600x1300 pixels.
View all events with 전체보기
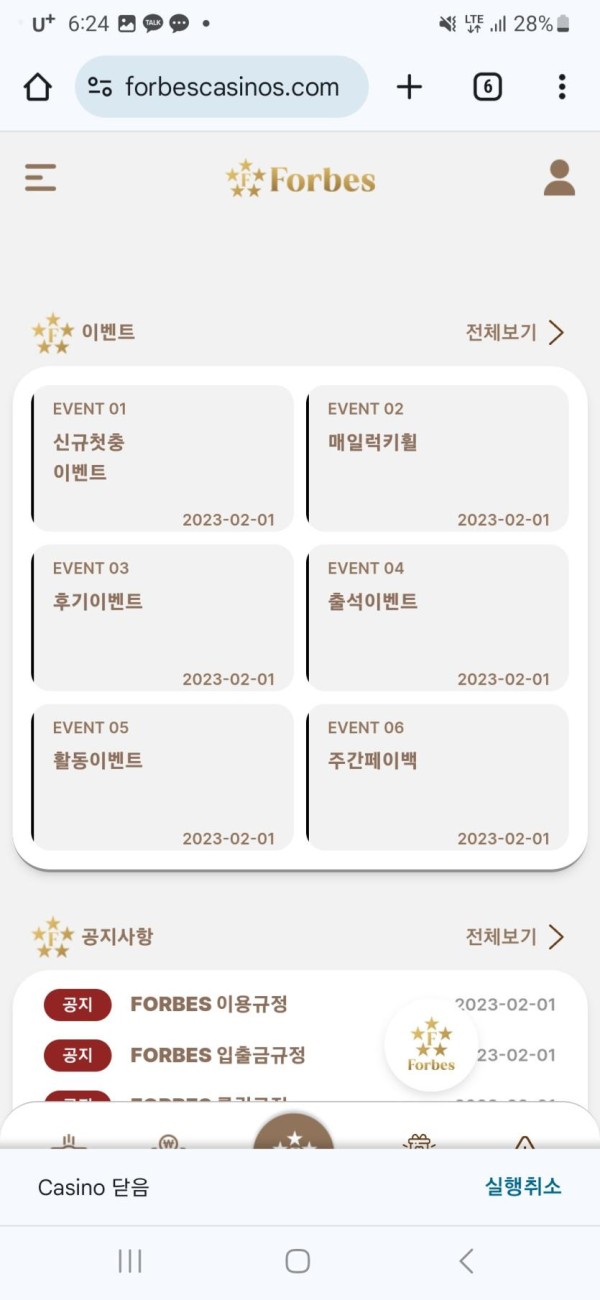point(514,333)
